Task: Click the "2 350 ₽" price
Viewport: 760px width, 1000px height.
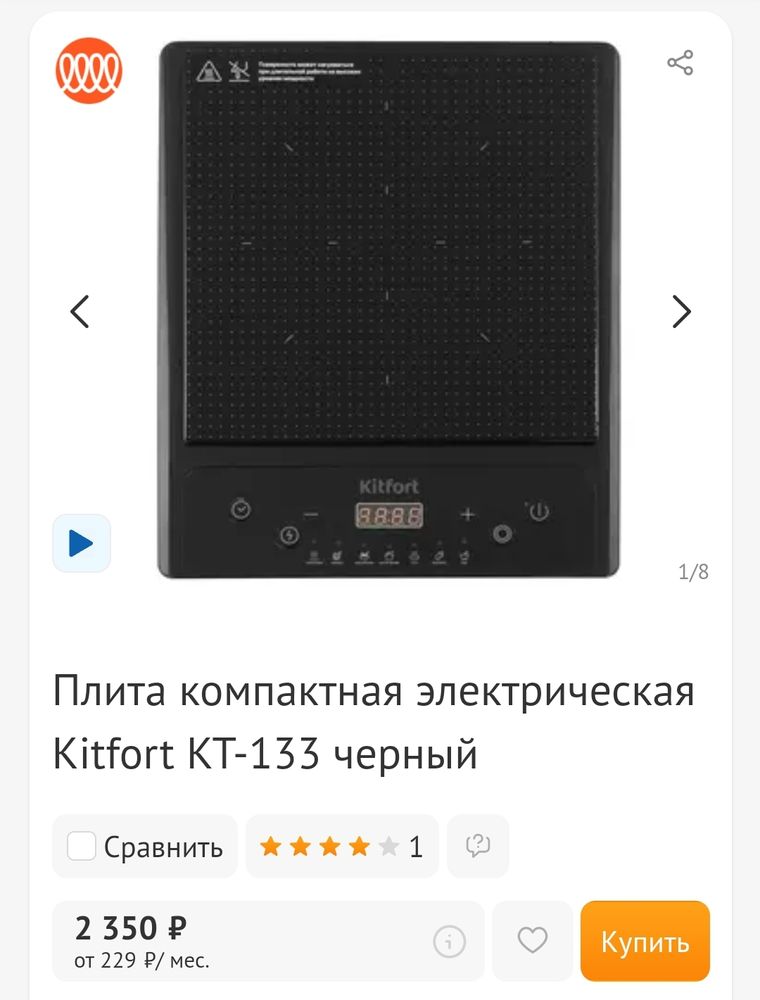Action: (127, 926)
